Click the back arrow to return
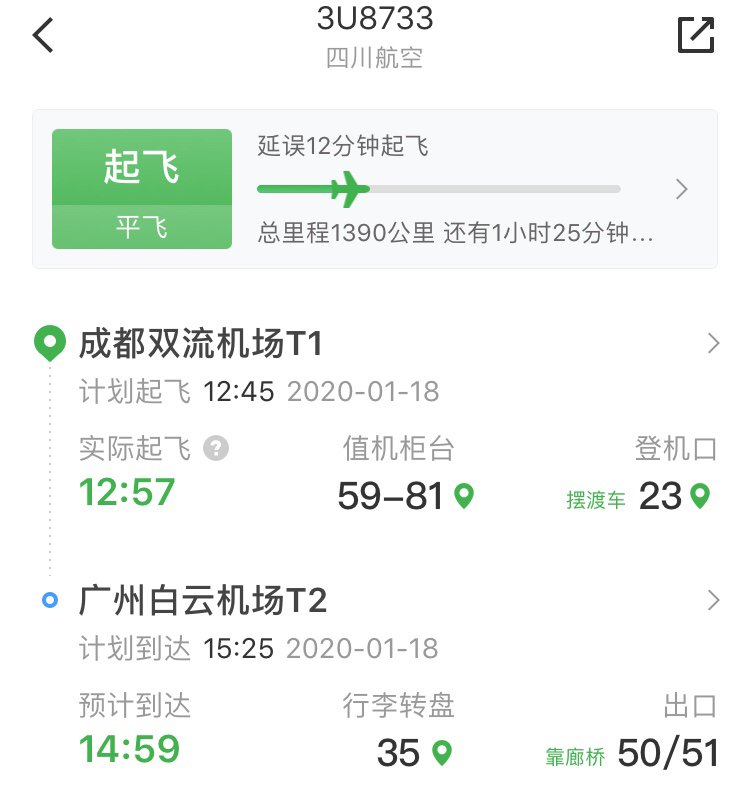 tap(40, 32)
